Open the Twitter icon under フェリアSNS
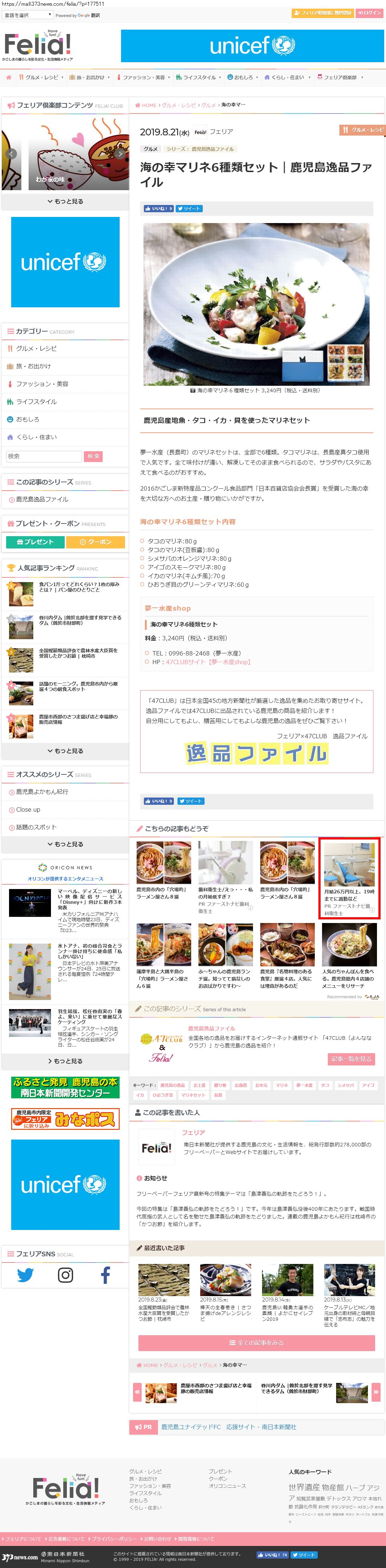 pos(26,1274)
